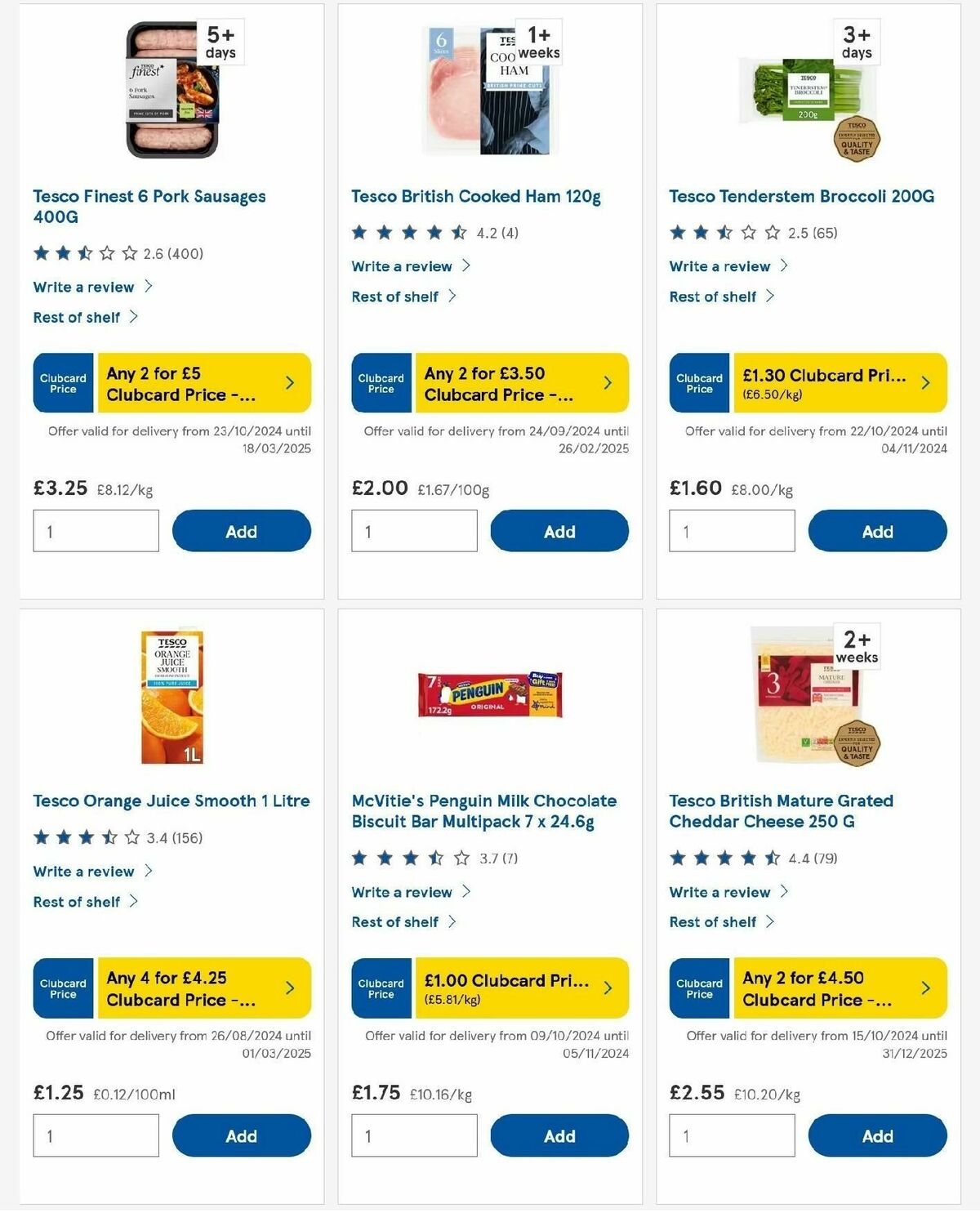Image resolution: width=980 pixels, height=1213 pixels.
Task: Select the Clubcard Price badge on Grated Cheddar
Action: click(699, 988)
